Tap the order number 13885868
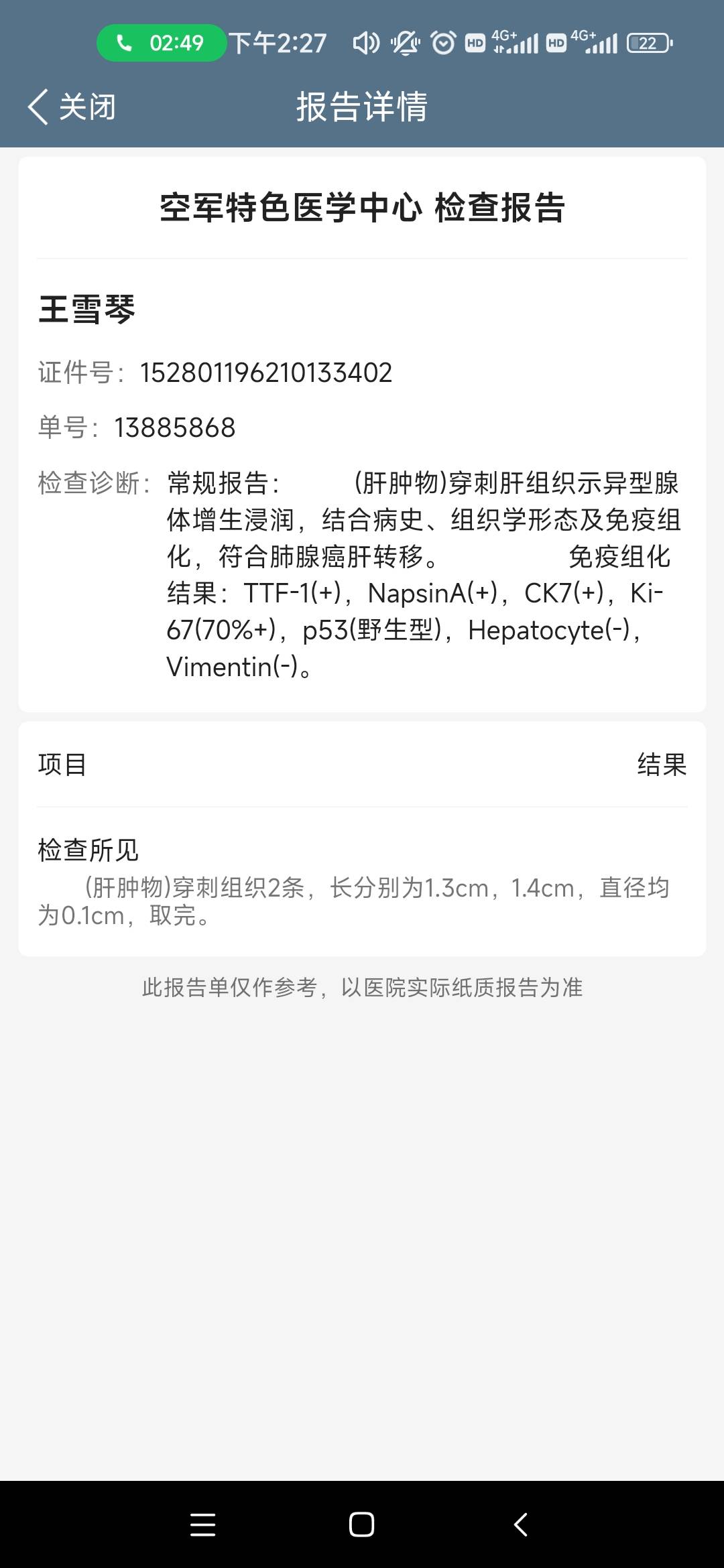 pos(173,426)
